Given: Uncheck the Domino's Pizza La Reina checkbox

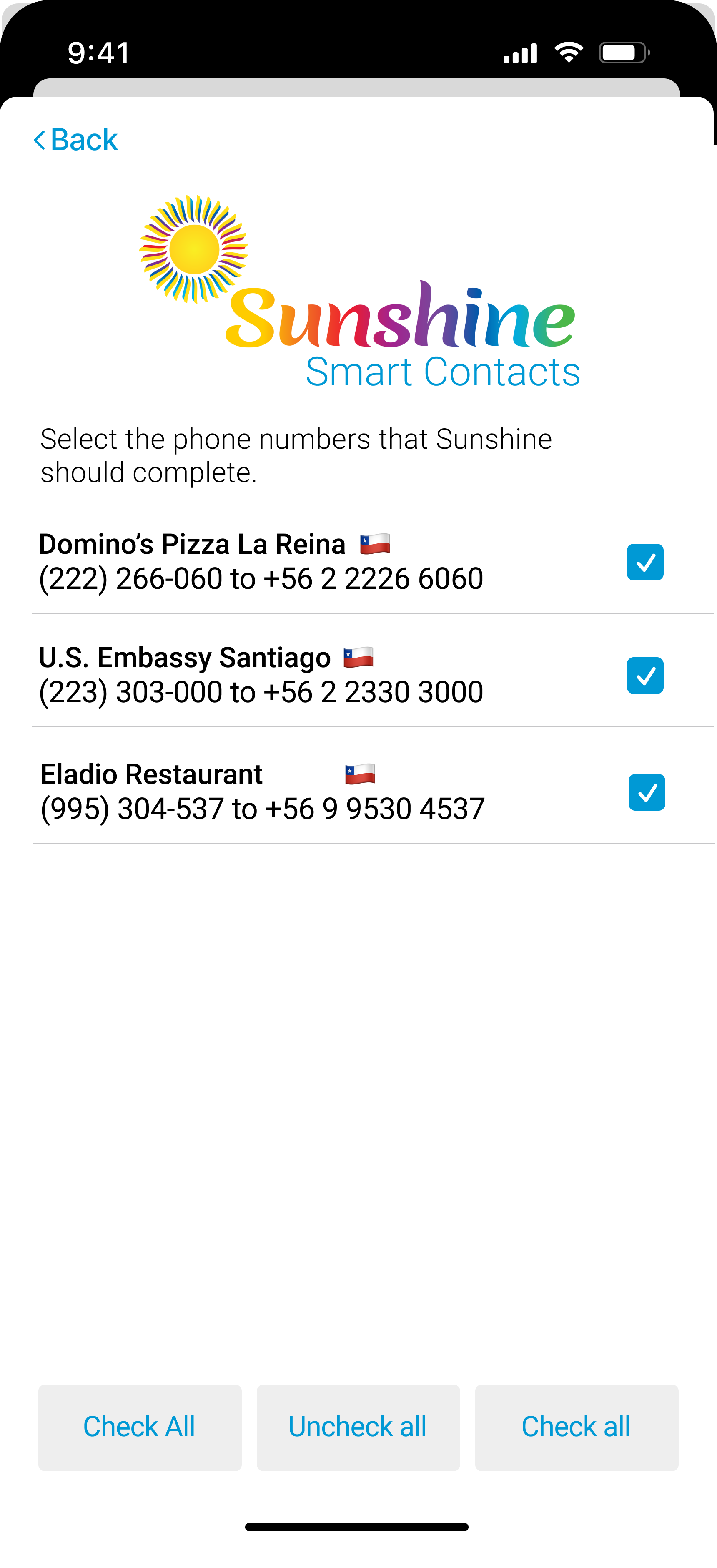Looking at the screenshot, I should point(644,562).
